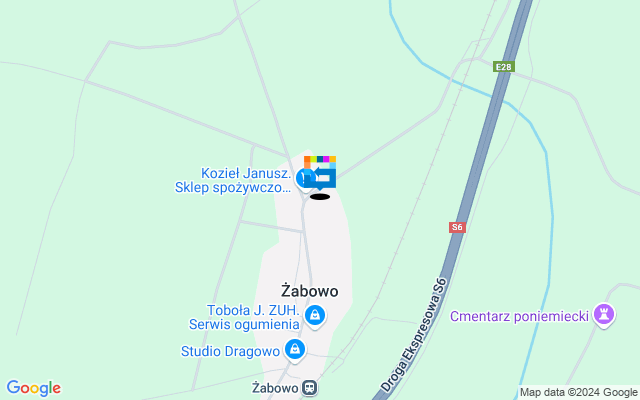View Cmentarz poniemiecki landmark marker
Image resolution: width=640 pixels, height=400 pixels.
[x=603, y=316]
